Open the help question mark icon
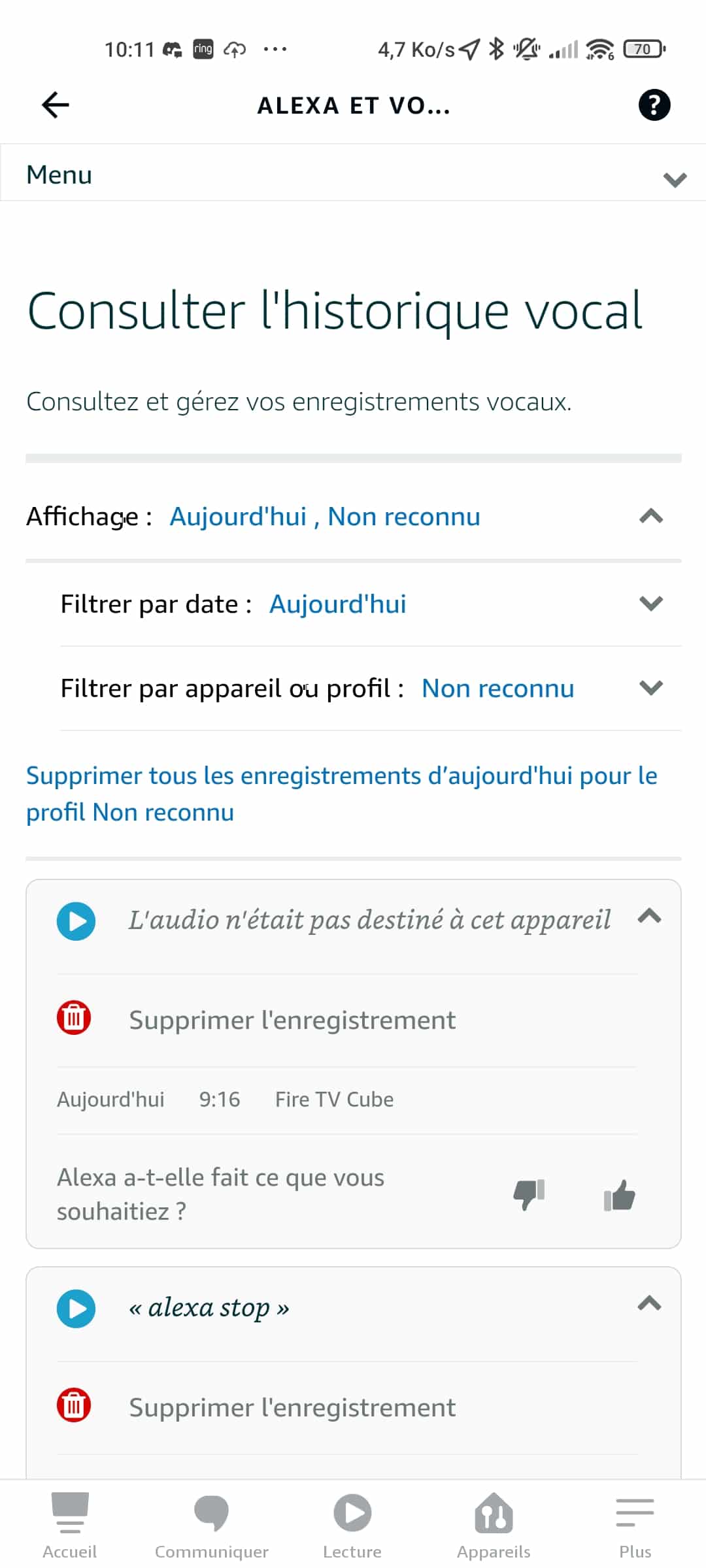Image resolution: width=706 pixels, height=1568 pixels. [654, 105]
